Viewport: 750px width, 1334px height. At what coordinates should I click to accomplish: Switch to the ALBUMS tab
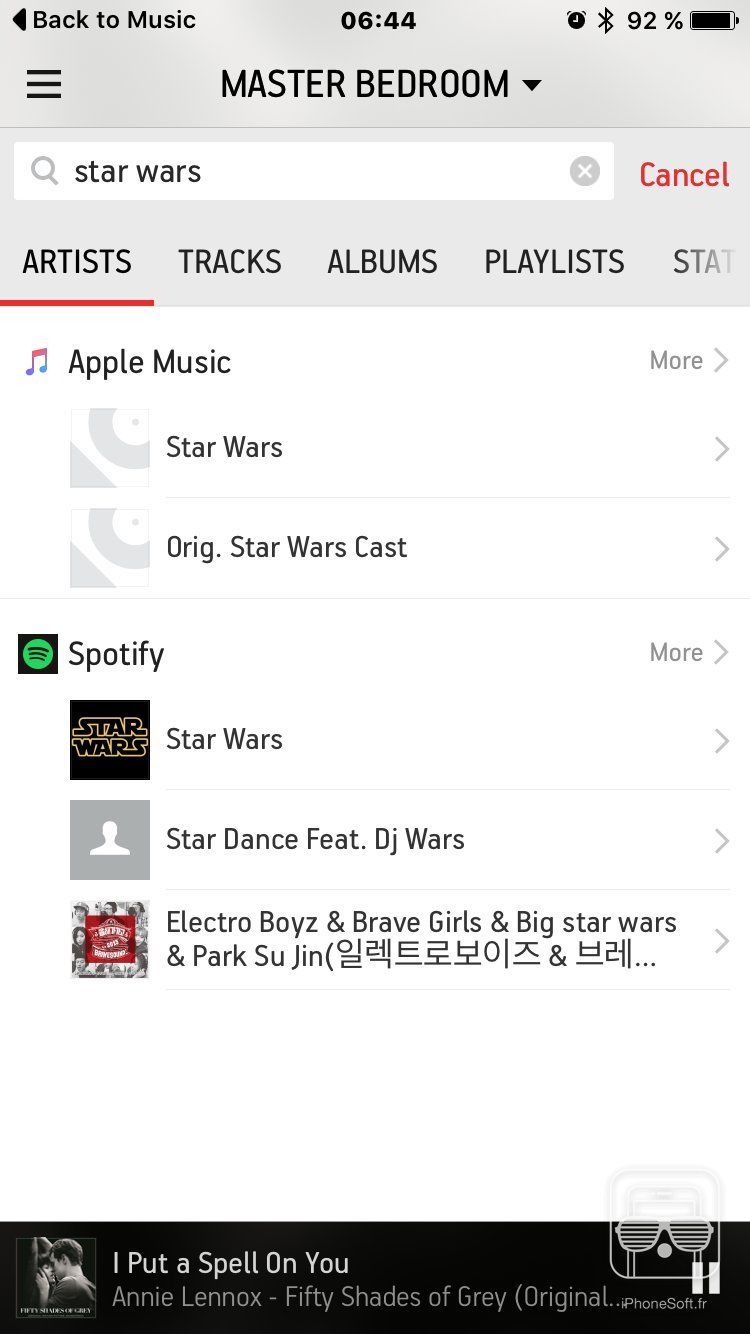pyautogui.click(x=382, y=261)
